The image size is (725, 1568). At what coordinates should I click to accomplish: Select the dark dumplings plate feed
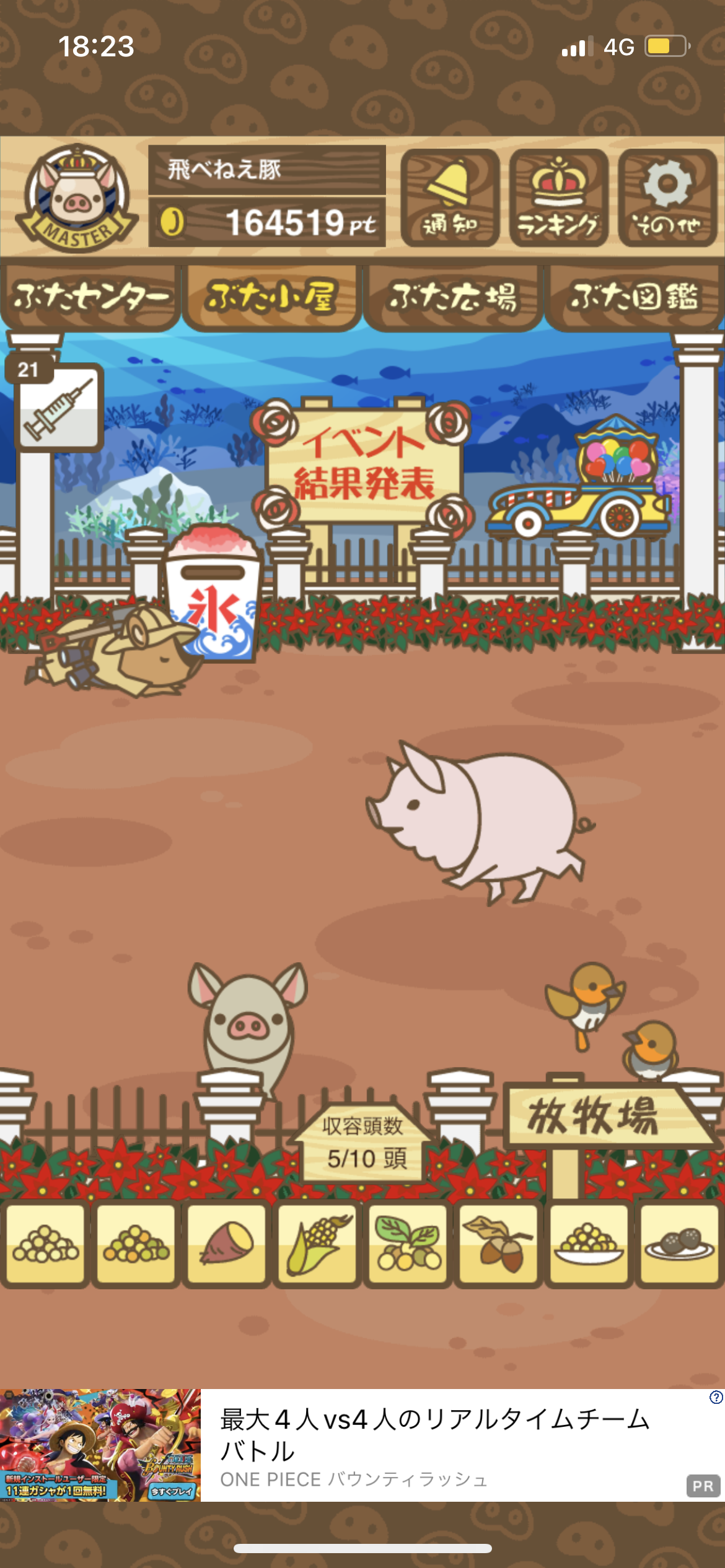[679, 1243]
